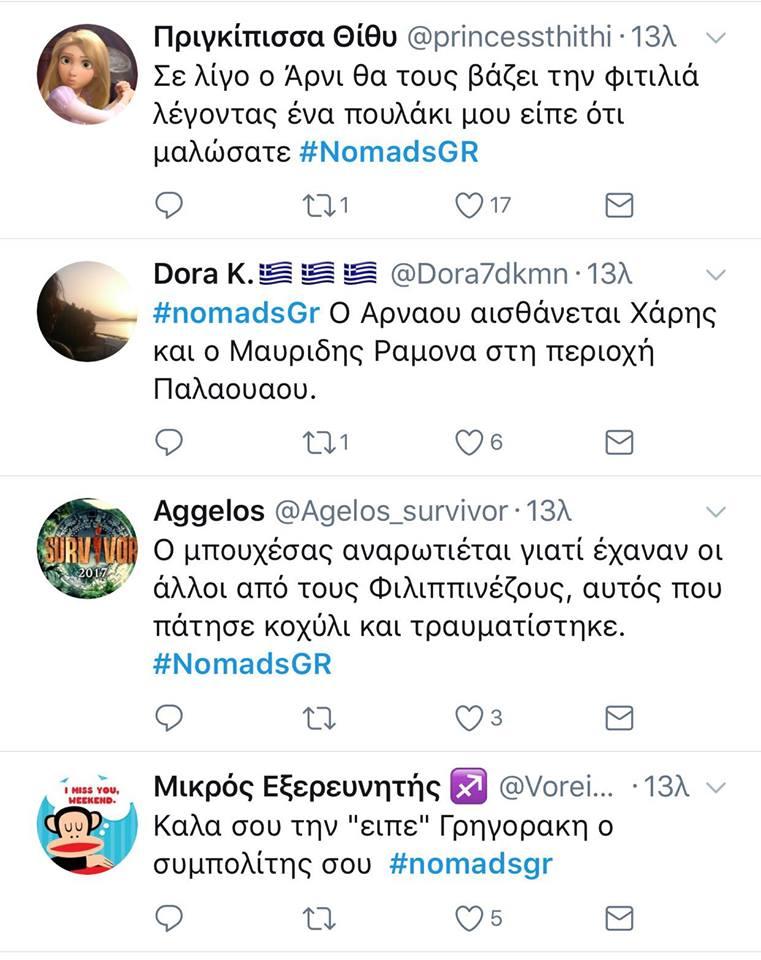Retweet Πριγκίπισσα Θίθυ's tweet
This screenshot has height=960, width=761.
coord(317,205)
